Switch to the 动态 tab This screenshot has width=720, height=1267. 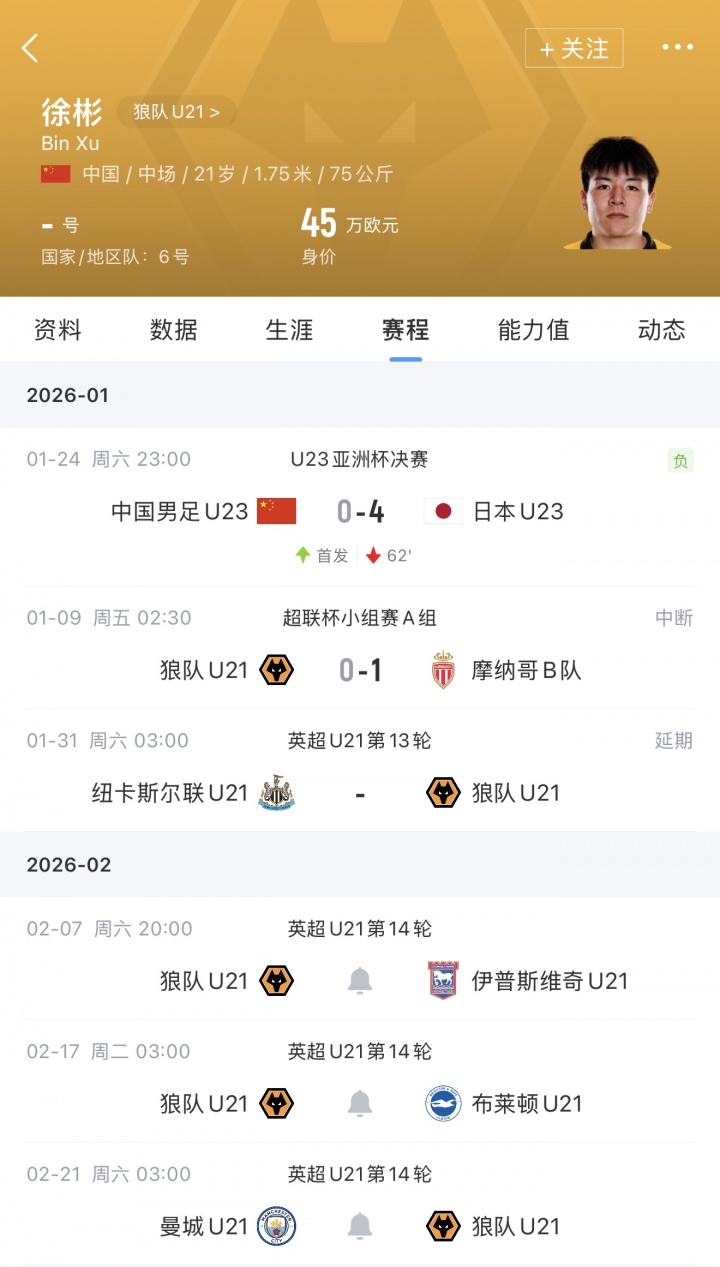[x=662, y=330]
